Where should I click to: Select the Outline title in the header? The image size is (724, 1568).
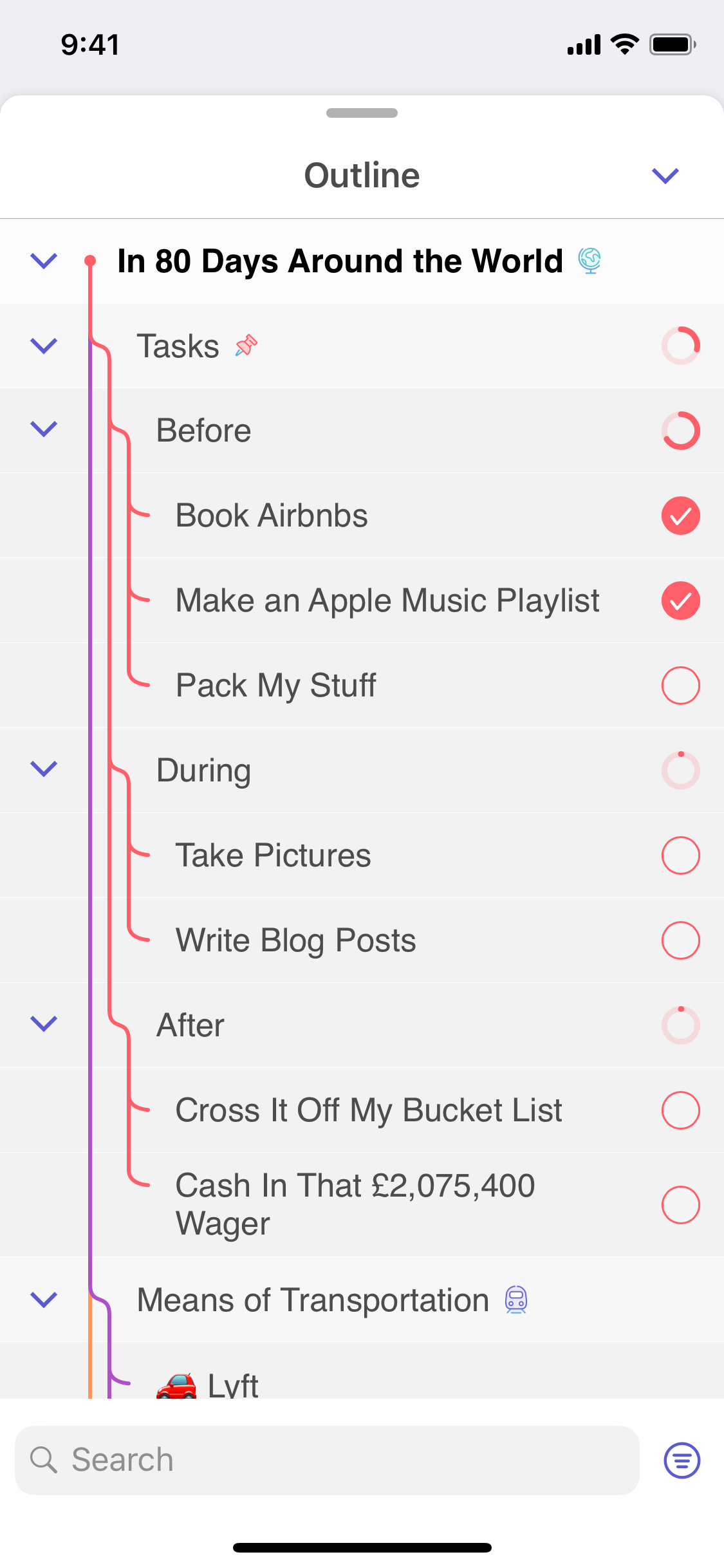[362, 174]
